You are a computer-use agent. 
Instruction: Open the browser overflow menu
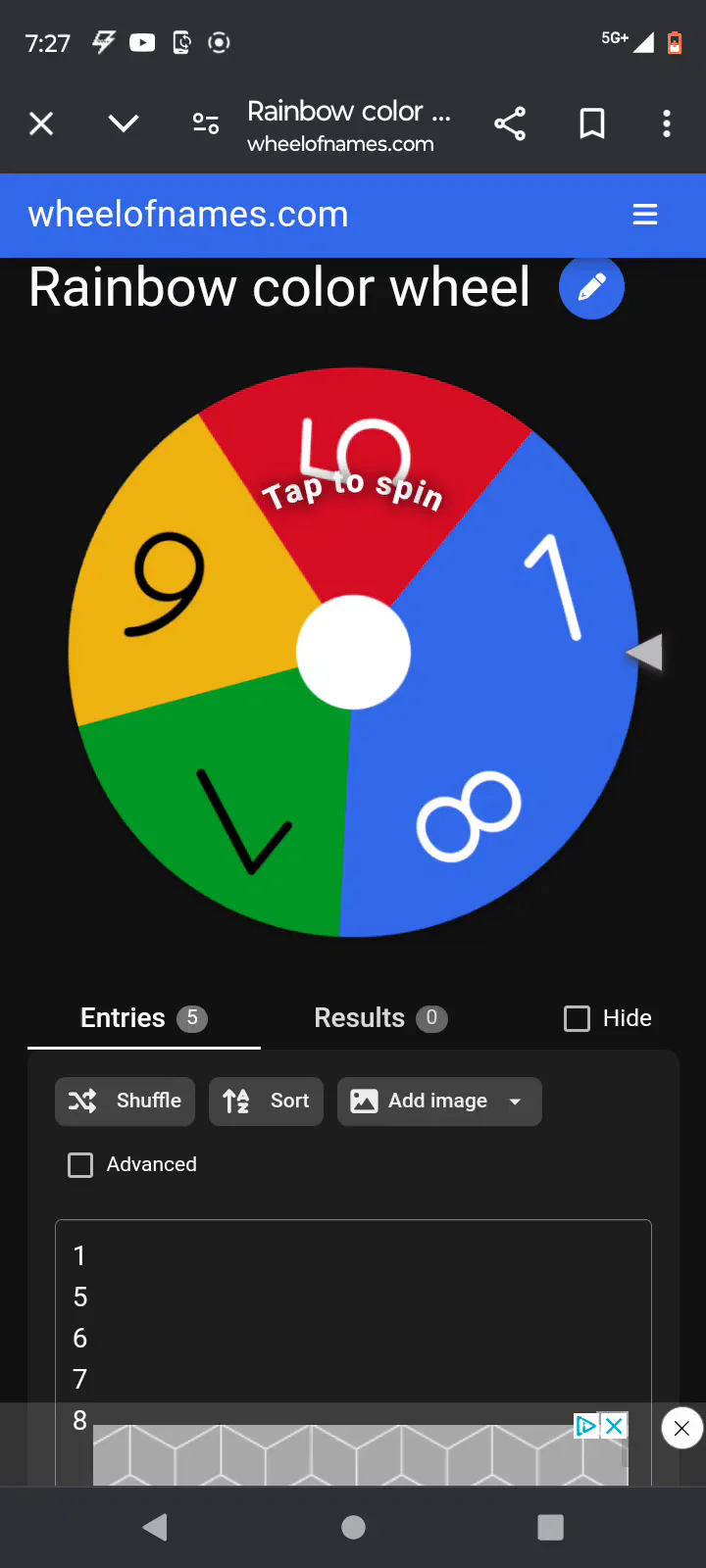(x=667, y=123)
